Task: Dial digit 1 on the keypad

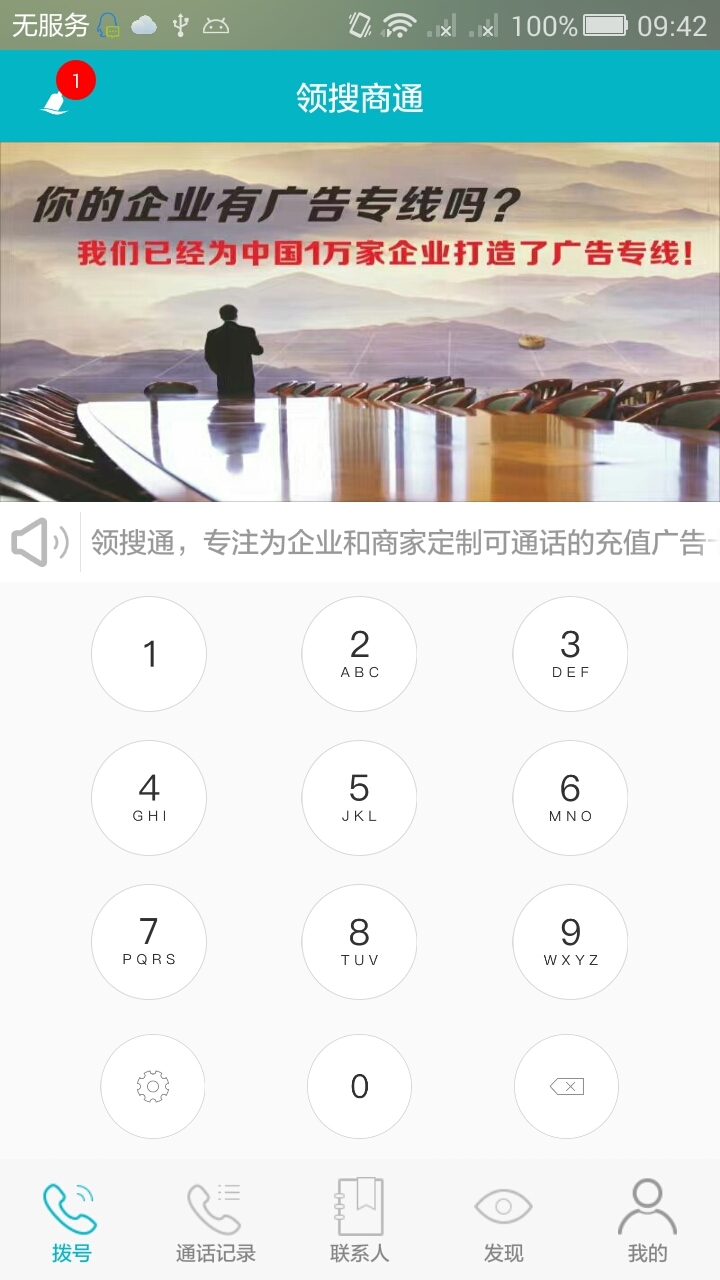Action: [x=149, y=654]
